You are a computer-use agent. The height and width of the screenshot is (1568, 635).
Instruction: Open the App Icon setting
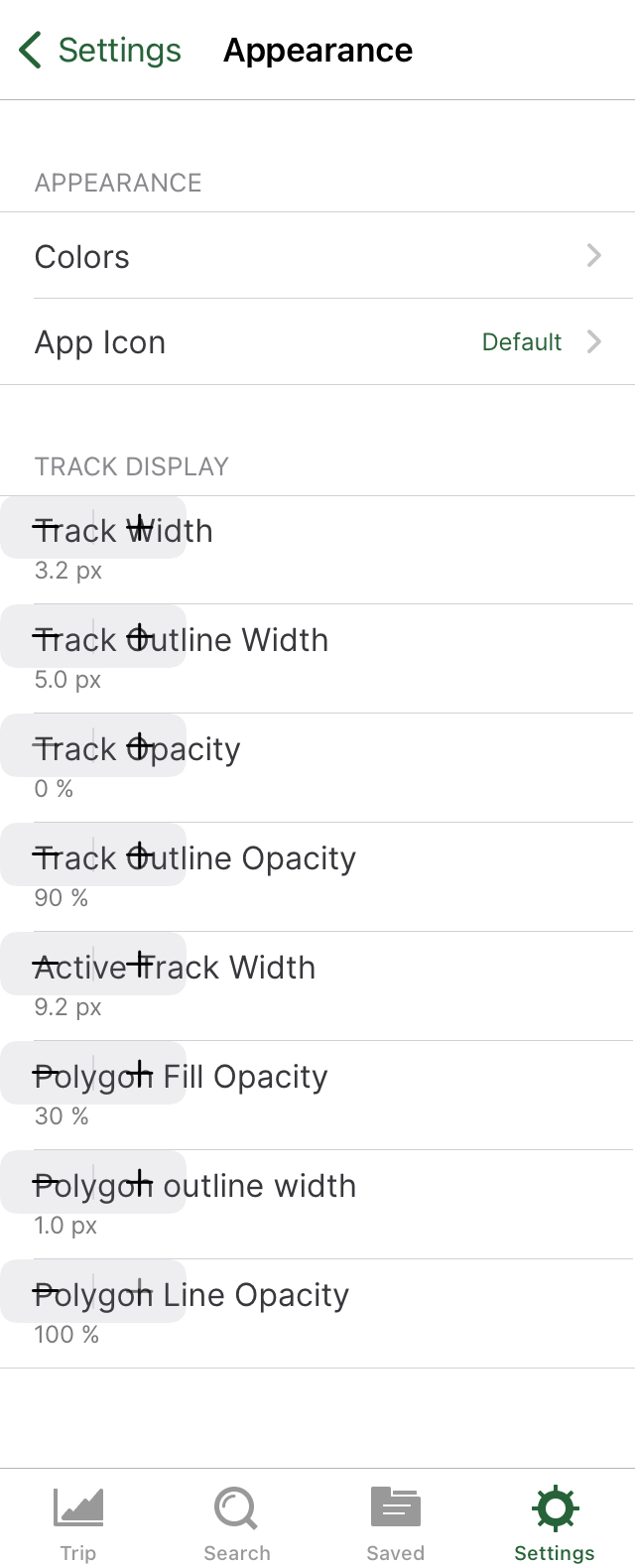coord(317,342)
